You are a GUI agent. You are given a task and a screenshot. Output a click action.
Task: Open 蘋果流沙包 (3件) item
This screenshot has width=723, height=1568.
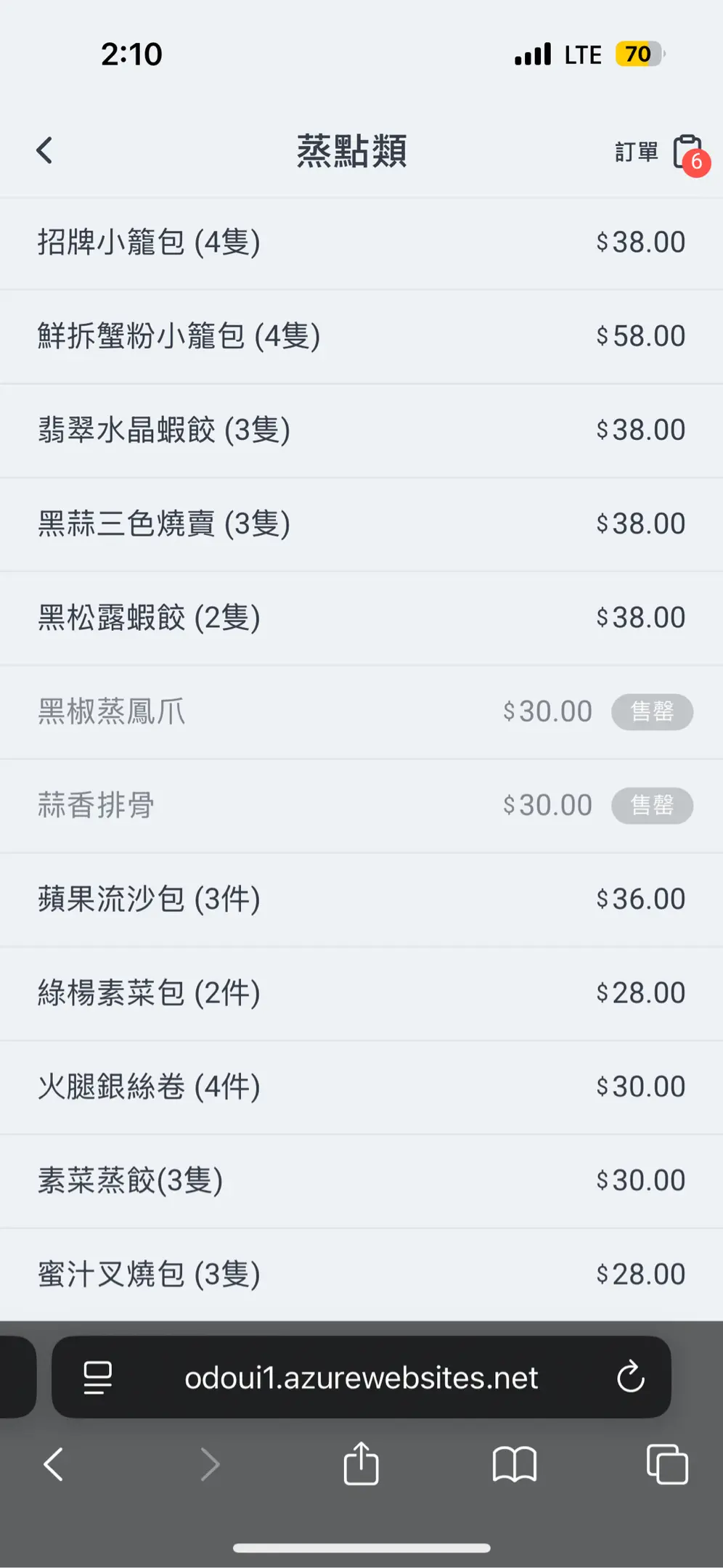(361, 899)
